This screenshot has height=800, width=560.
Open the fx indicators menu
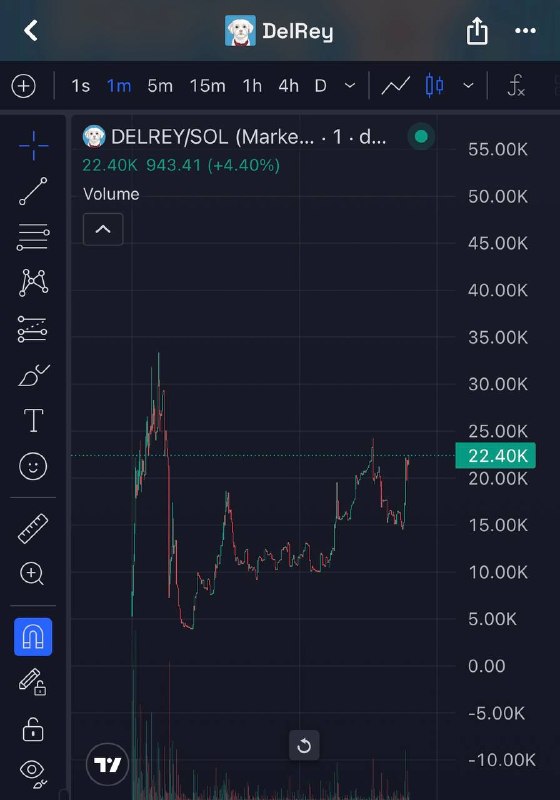pos(516,85)
